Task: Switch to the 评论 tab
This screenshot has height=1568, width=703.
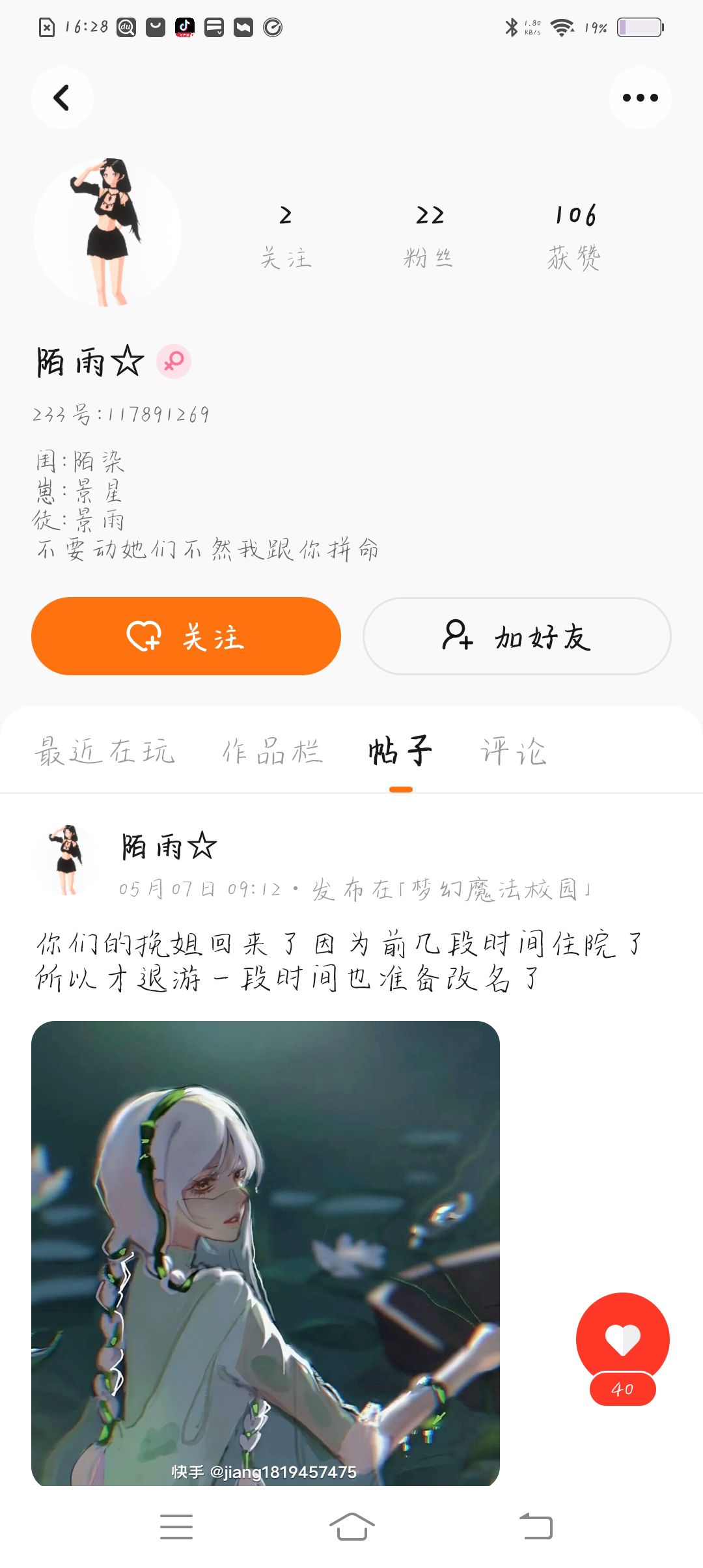Action: pos(514,751)
